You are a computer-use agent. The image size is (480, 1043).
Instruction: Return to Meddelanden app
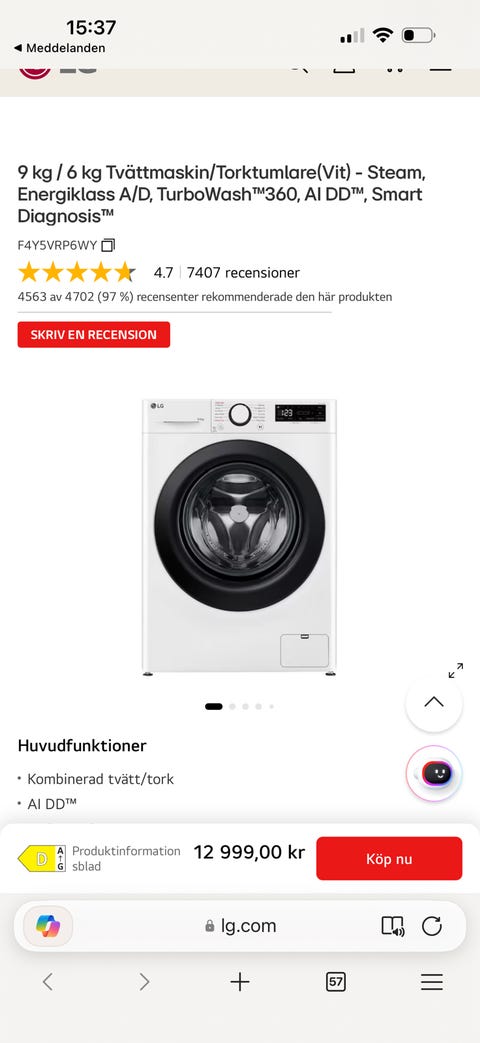59,48
